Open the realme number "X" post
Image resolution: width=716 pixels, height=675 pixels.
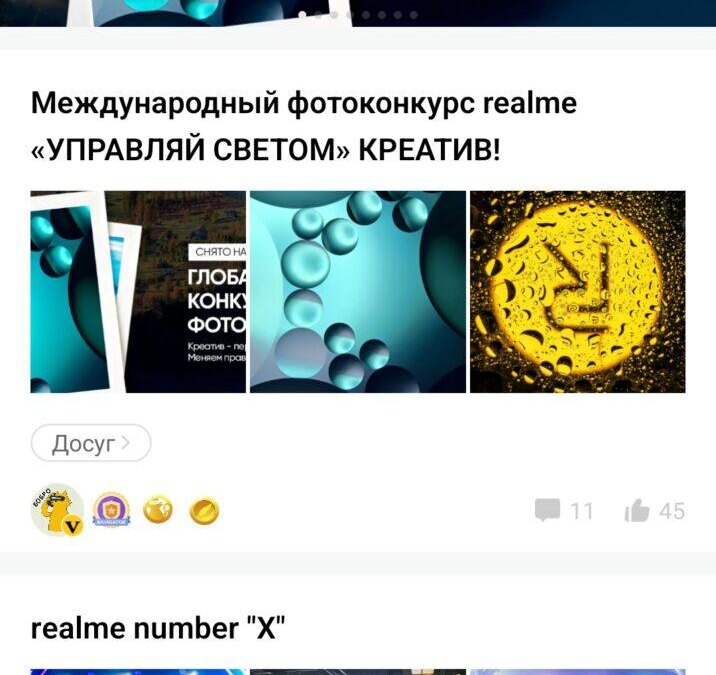point(159,628)
